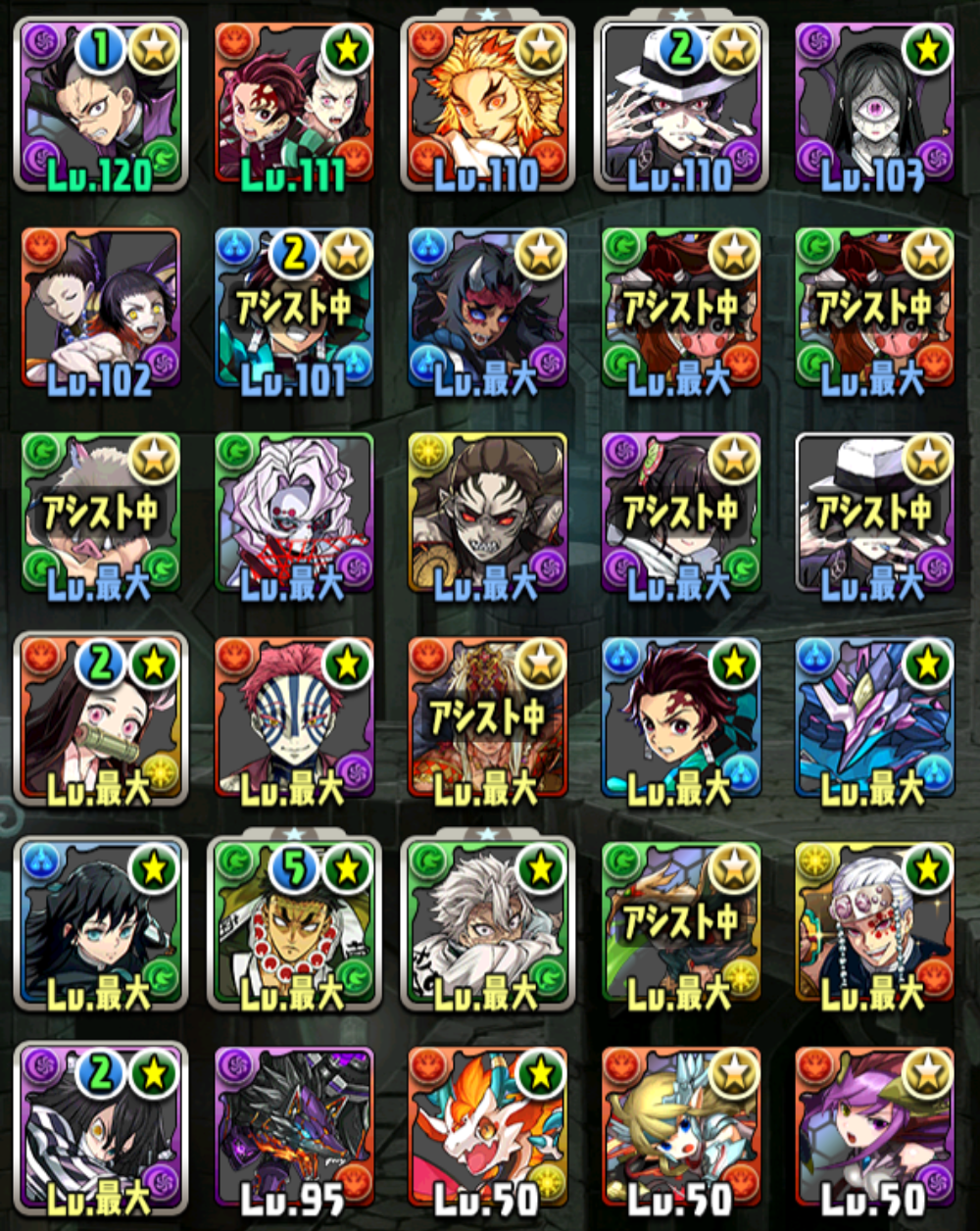Open the blue crystal dragon Lv.最大 card

point(875,718)
